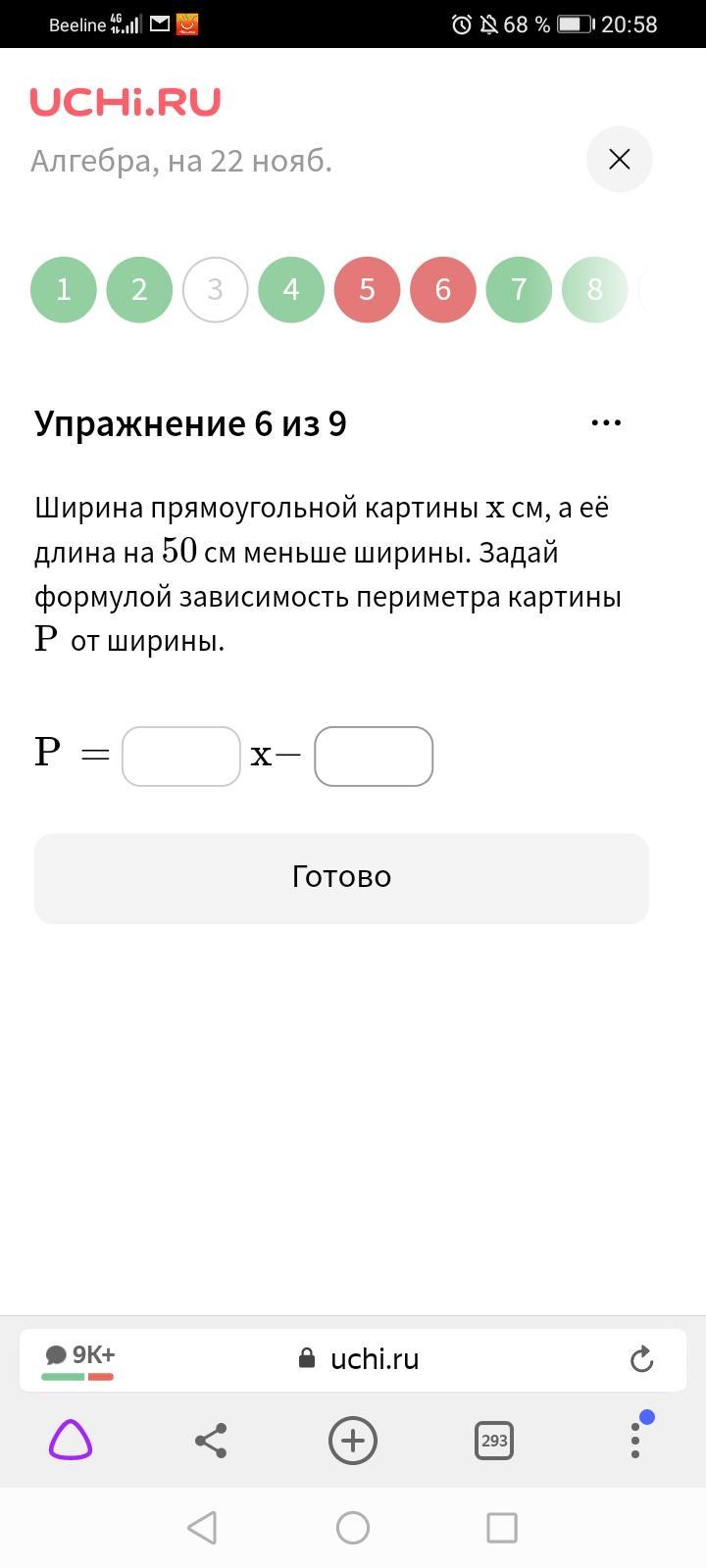This screenshot has height=1568, width=706.
Task: Jump to exercise 3
Action: (215, 289)
